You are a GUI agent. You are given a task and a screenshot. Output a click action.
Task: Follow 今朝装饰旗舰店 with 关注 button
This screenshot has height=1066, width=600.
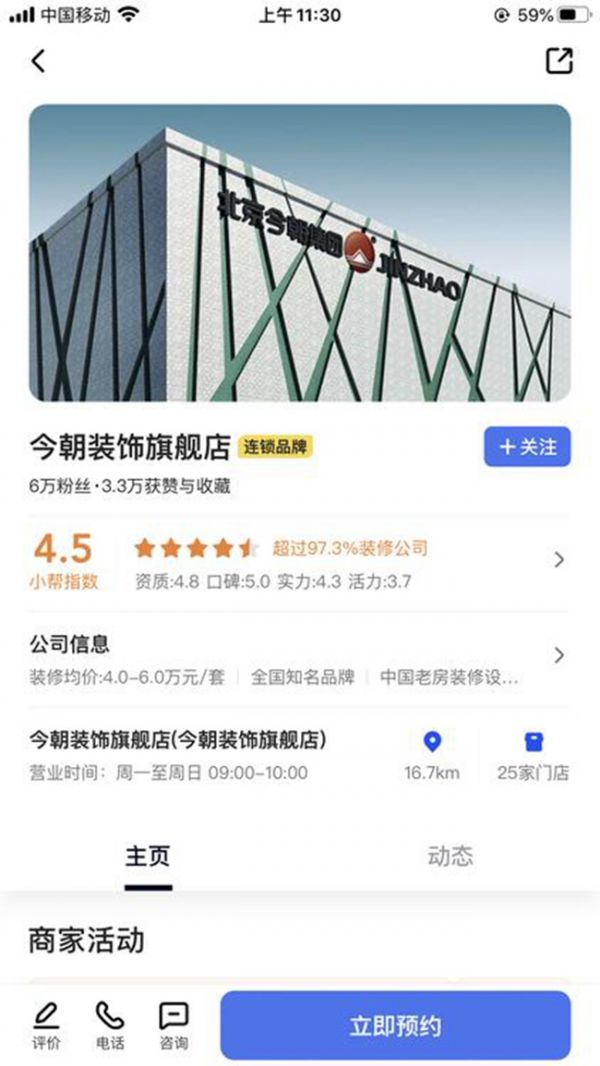(527, 447)
